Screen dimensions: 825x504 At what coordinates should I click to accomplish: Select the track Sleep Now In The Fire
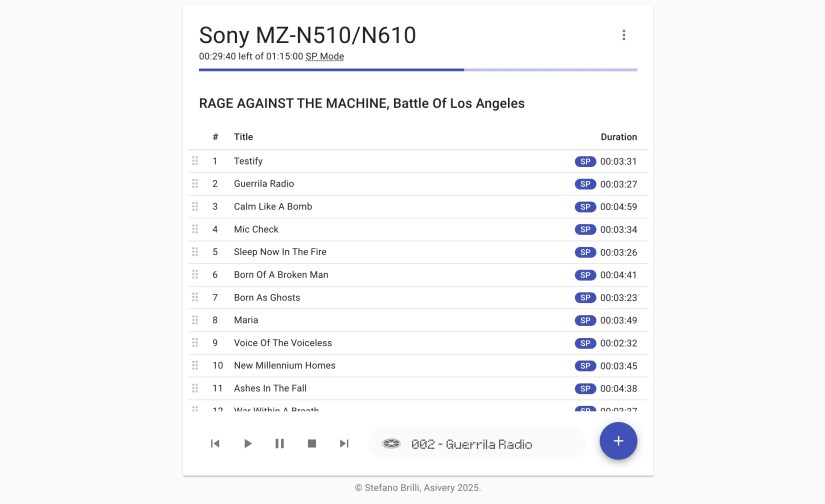280,252
